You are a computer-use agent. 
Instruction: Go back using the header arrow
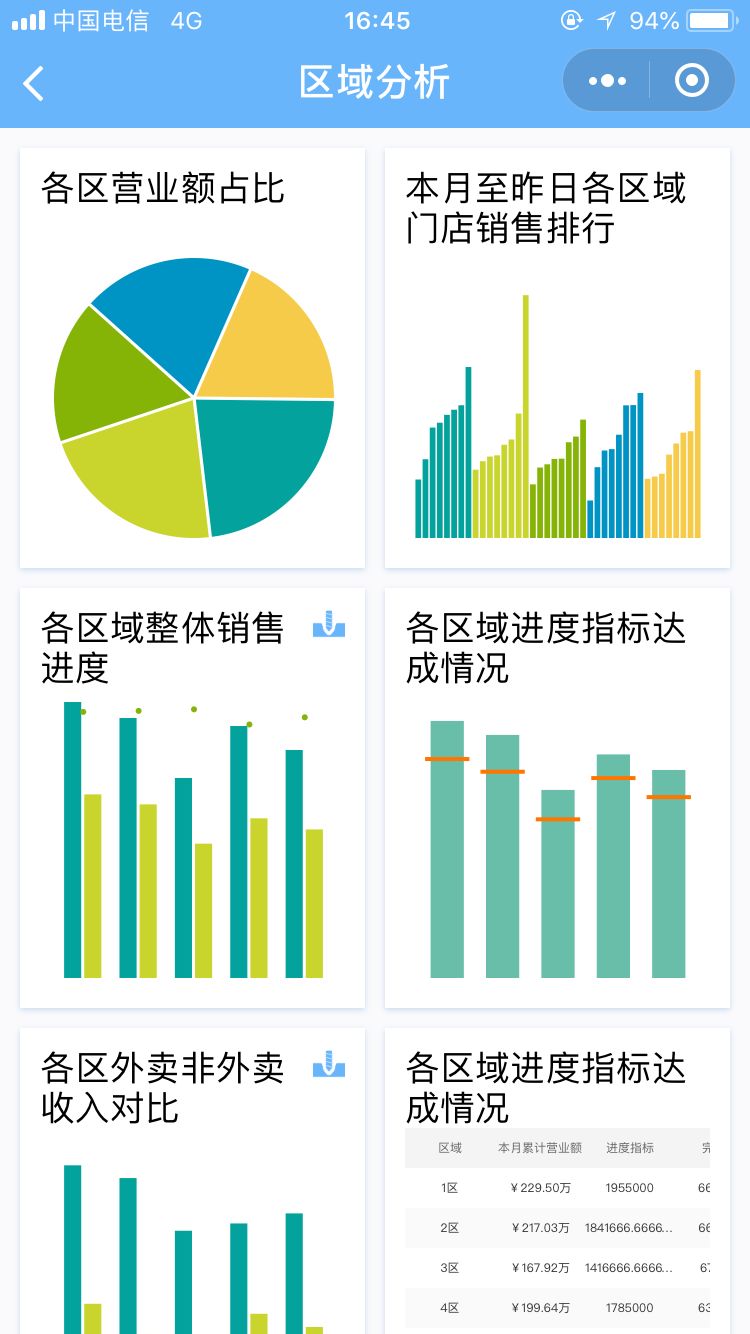coord(34,83)
